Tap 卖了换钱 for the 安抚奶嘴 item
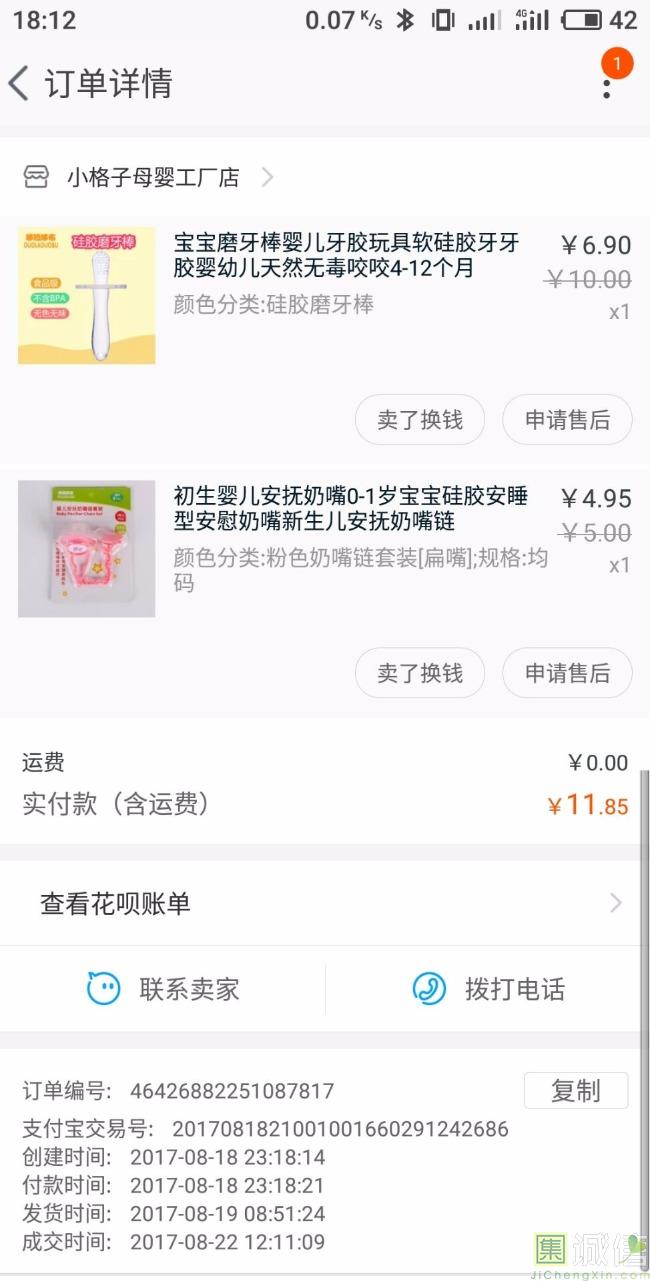Image resolution: width=650 pixels, height=1281 pixels. pos(420,673)
